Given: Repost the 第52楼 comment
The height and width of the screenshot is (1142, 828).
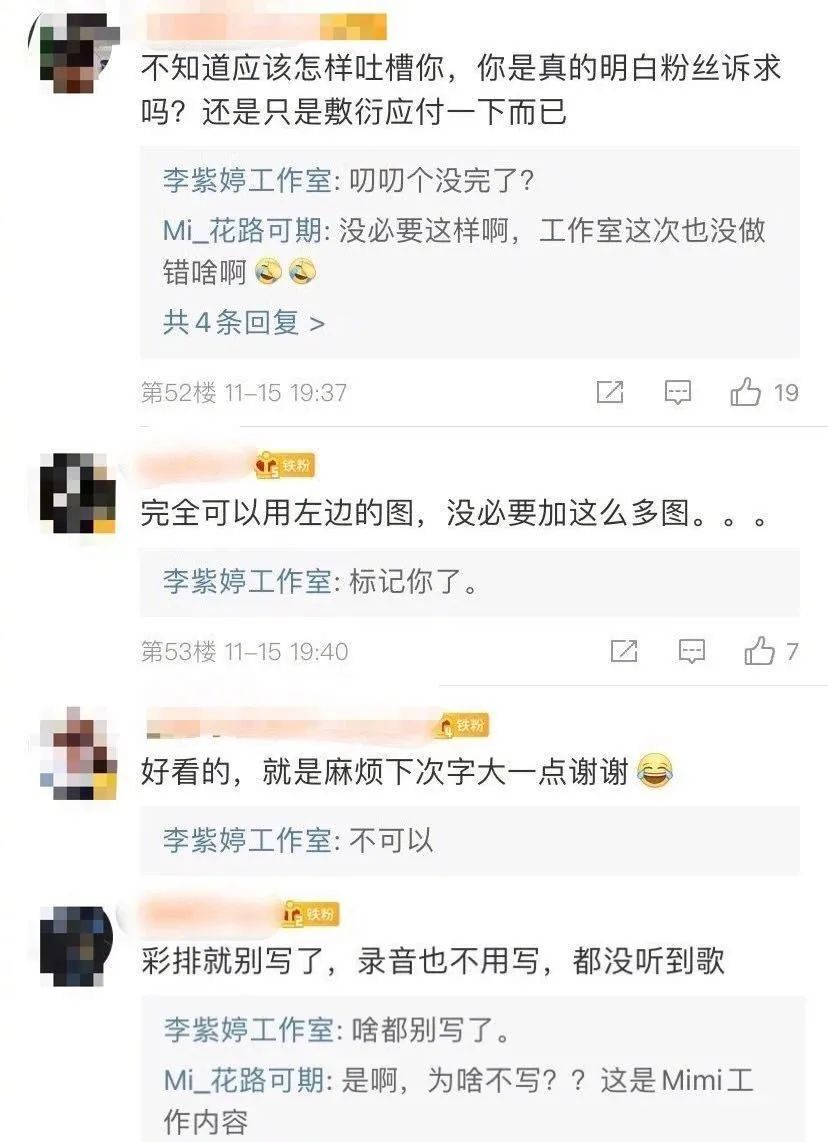Looking at the screenshot, I should click(610, 392).
